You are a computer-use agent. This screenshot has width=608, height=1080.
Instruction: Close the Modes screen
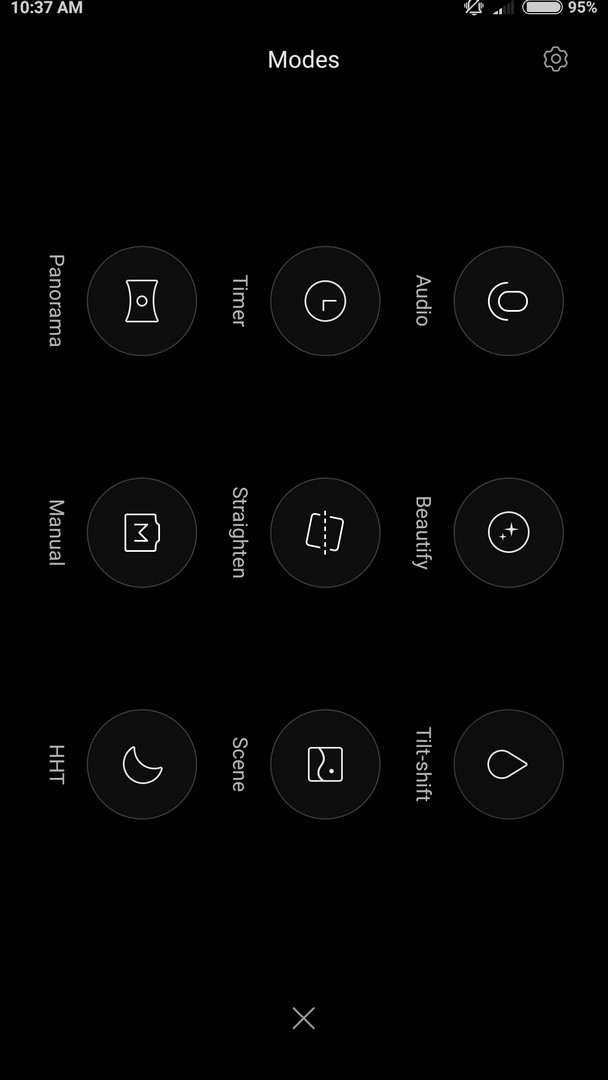[304, 1018]
